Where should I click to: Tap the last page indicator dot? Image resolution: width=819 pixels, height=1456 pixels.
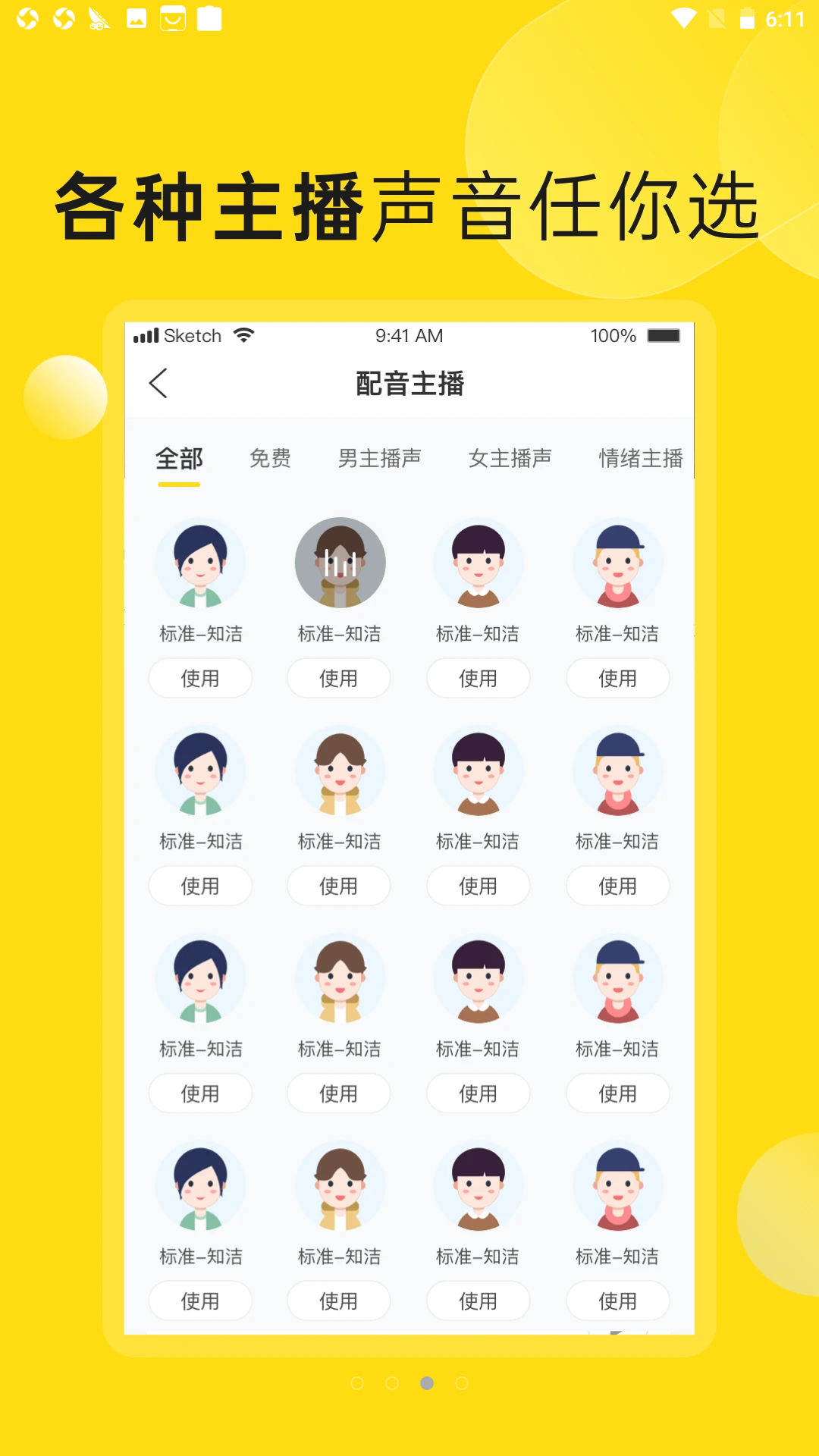click(x=462, y=1383)
